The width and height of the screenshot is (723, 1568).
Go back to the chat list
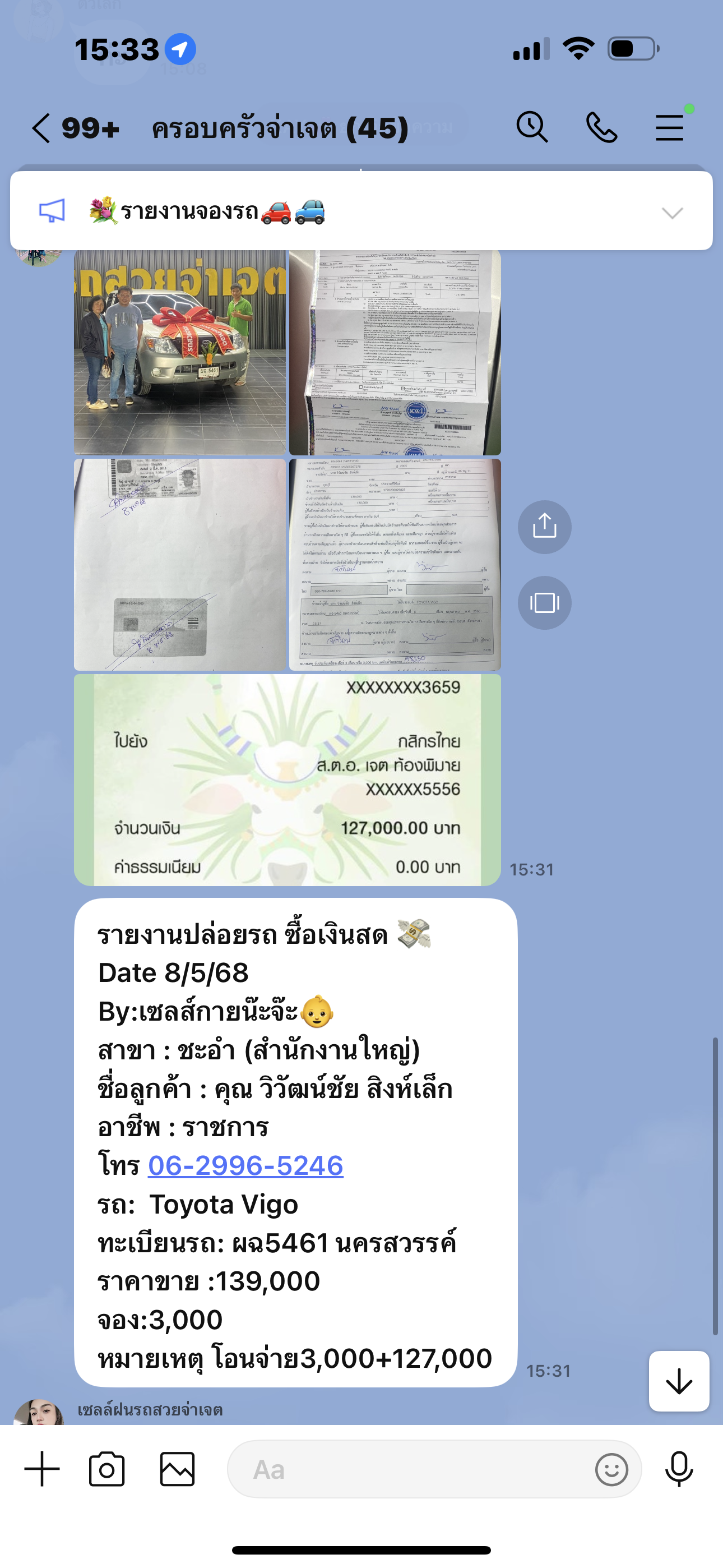coord(41,128)
